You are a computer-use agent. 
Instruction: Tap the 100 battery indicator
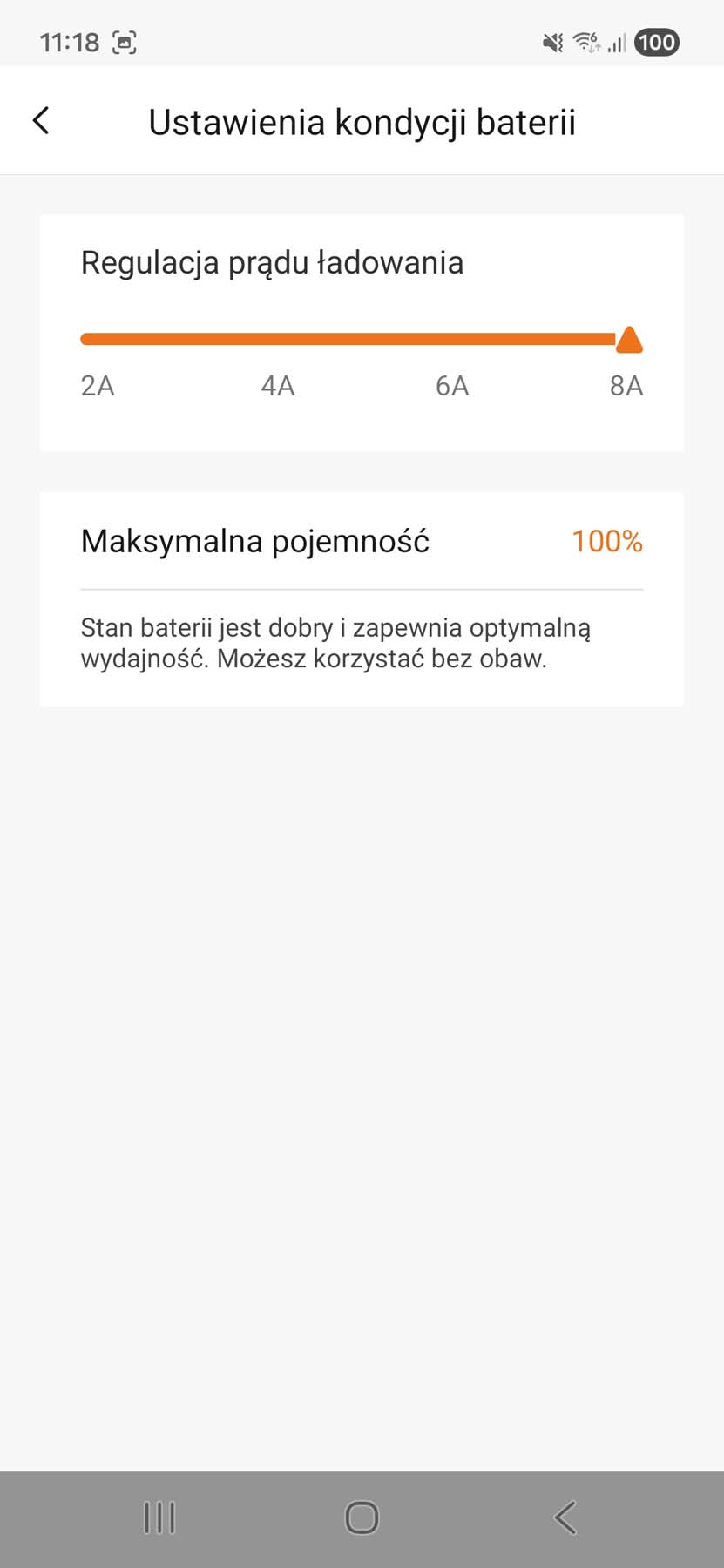[657, 42]
